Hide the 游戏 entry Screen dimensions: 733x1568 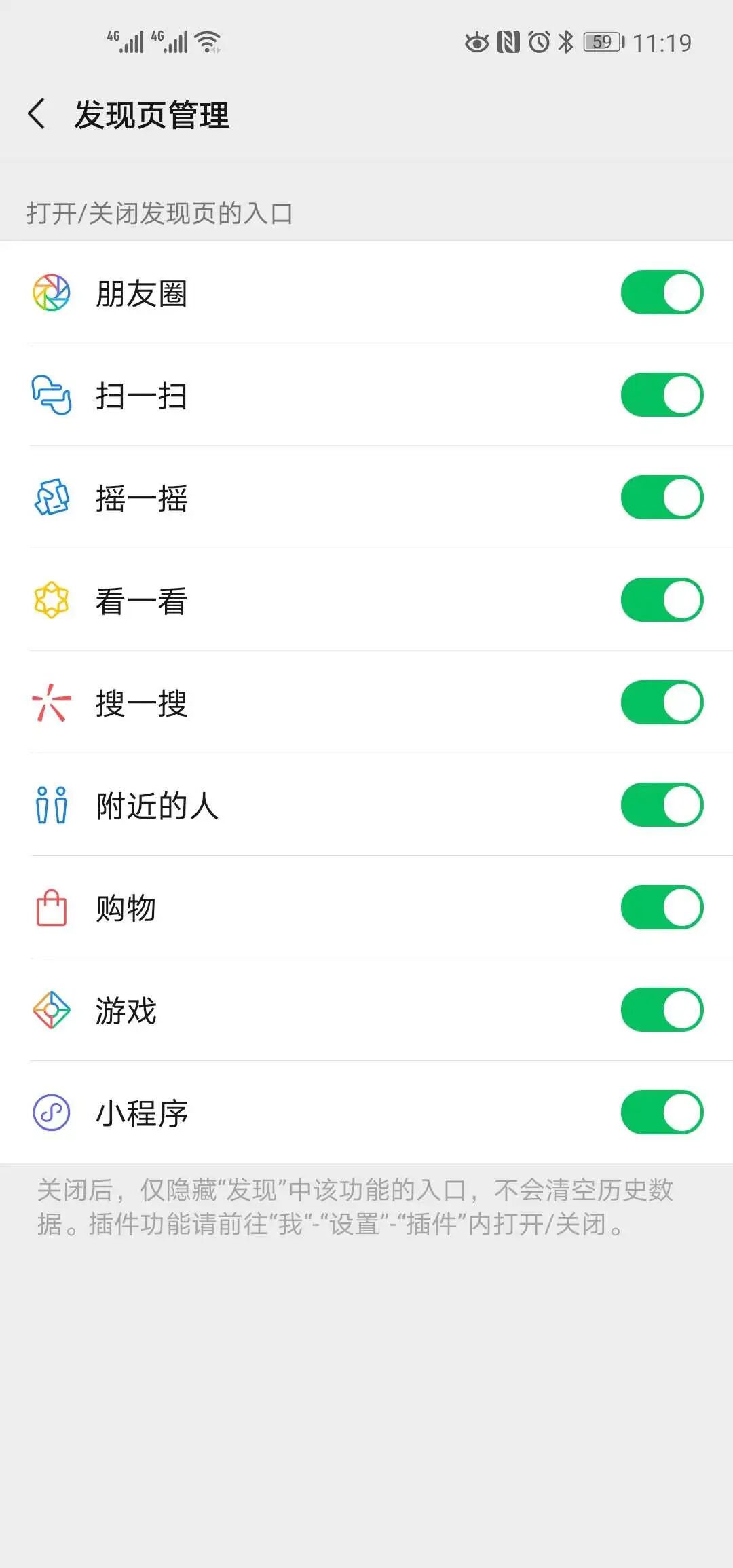(x=662, y=1010)
